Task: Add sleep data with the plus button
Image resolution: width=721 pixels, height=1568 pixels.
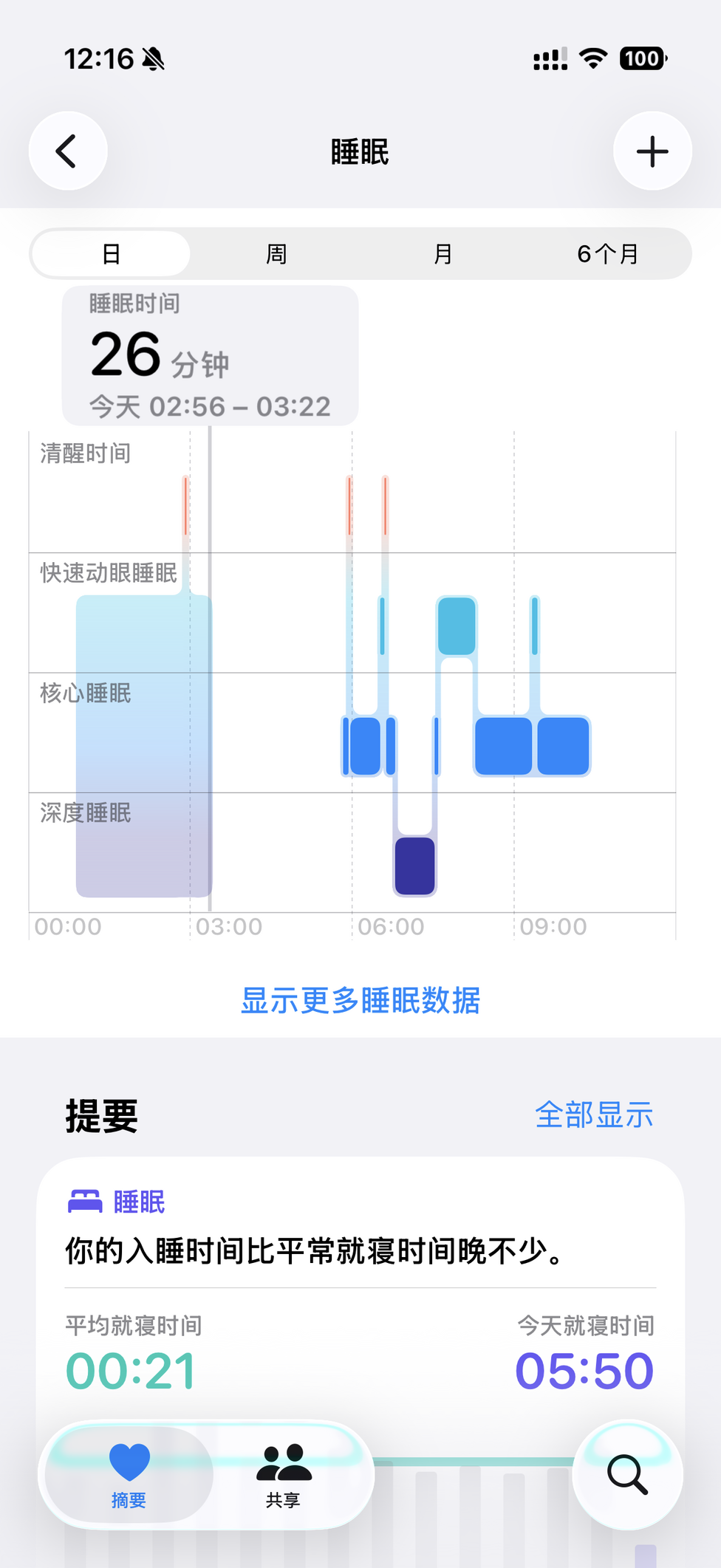Action: click(652, 151)
